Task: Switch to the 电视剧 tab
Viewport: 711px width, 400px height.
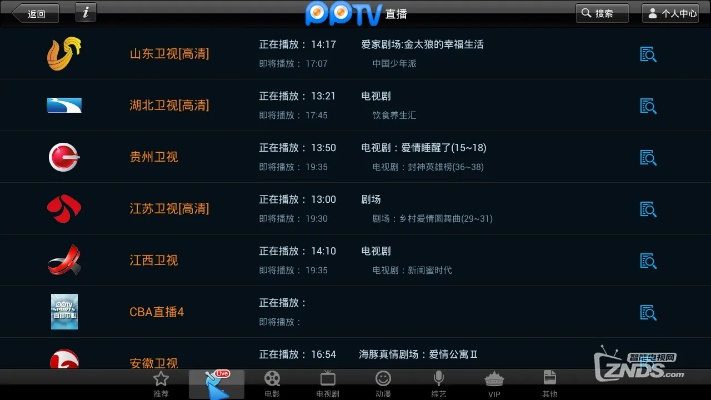Action: pos(327,384)
